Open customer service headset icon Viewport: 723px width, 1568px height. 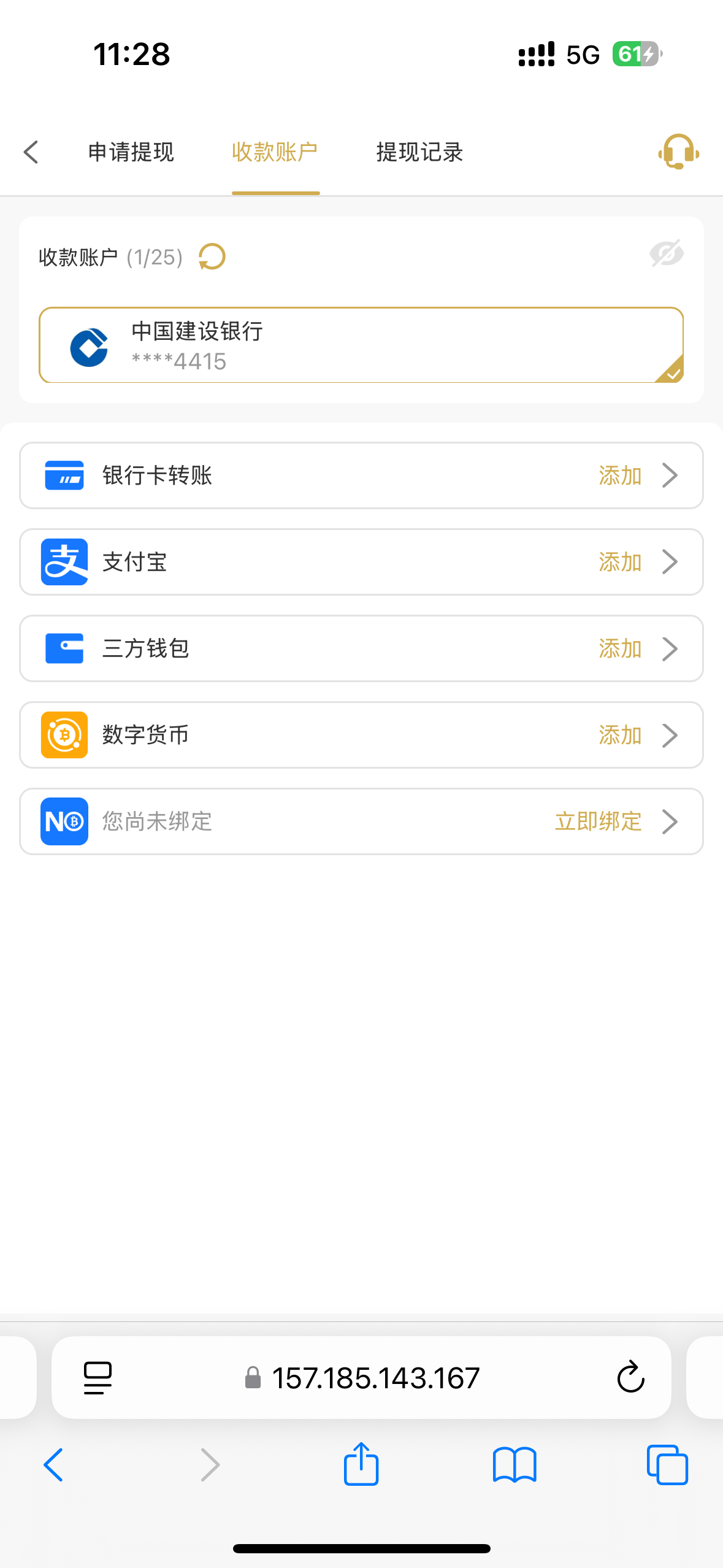click(x=678, y=152)
